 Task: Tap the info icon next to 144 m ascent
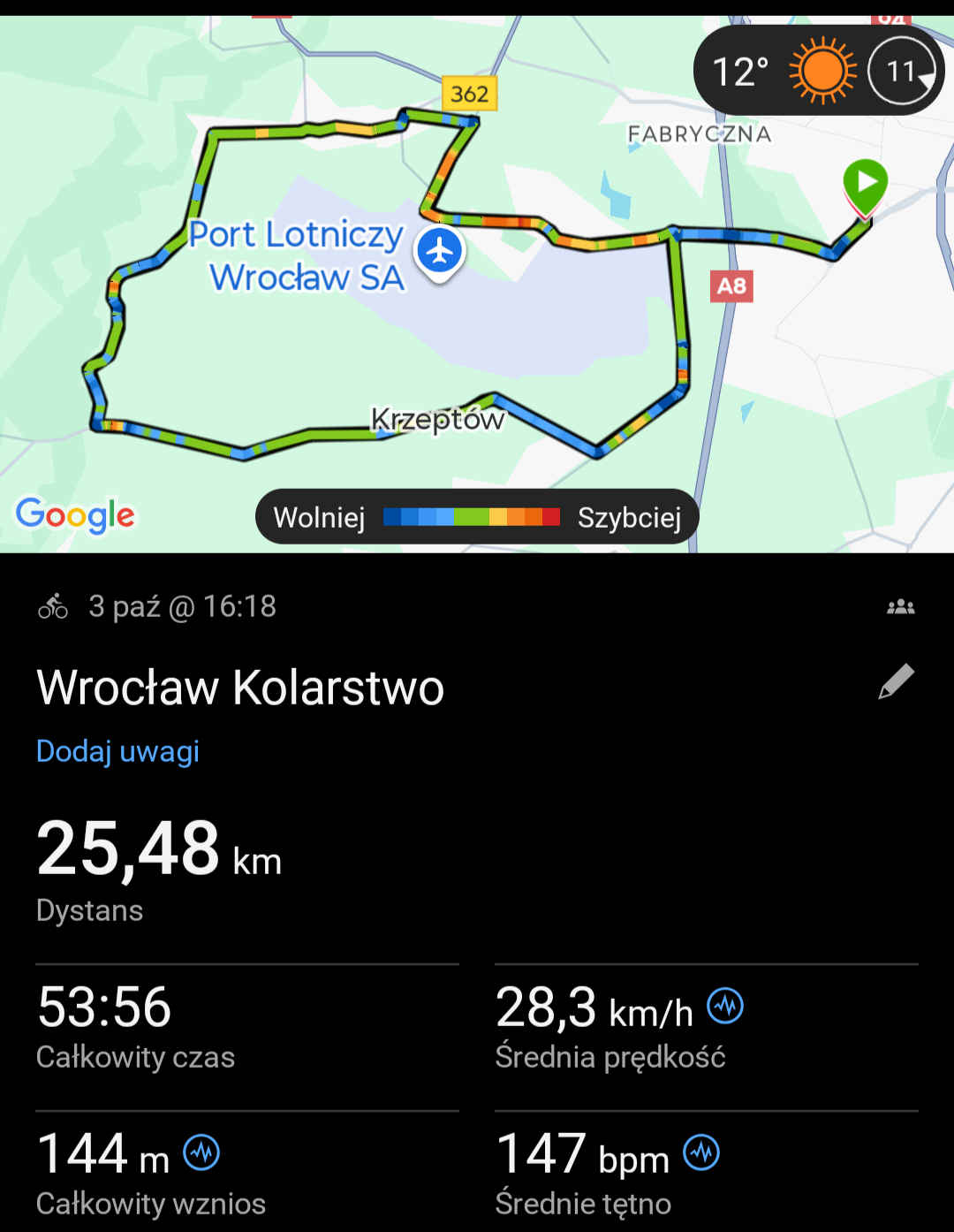pos(201,1152)
